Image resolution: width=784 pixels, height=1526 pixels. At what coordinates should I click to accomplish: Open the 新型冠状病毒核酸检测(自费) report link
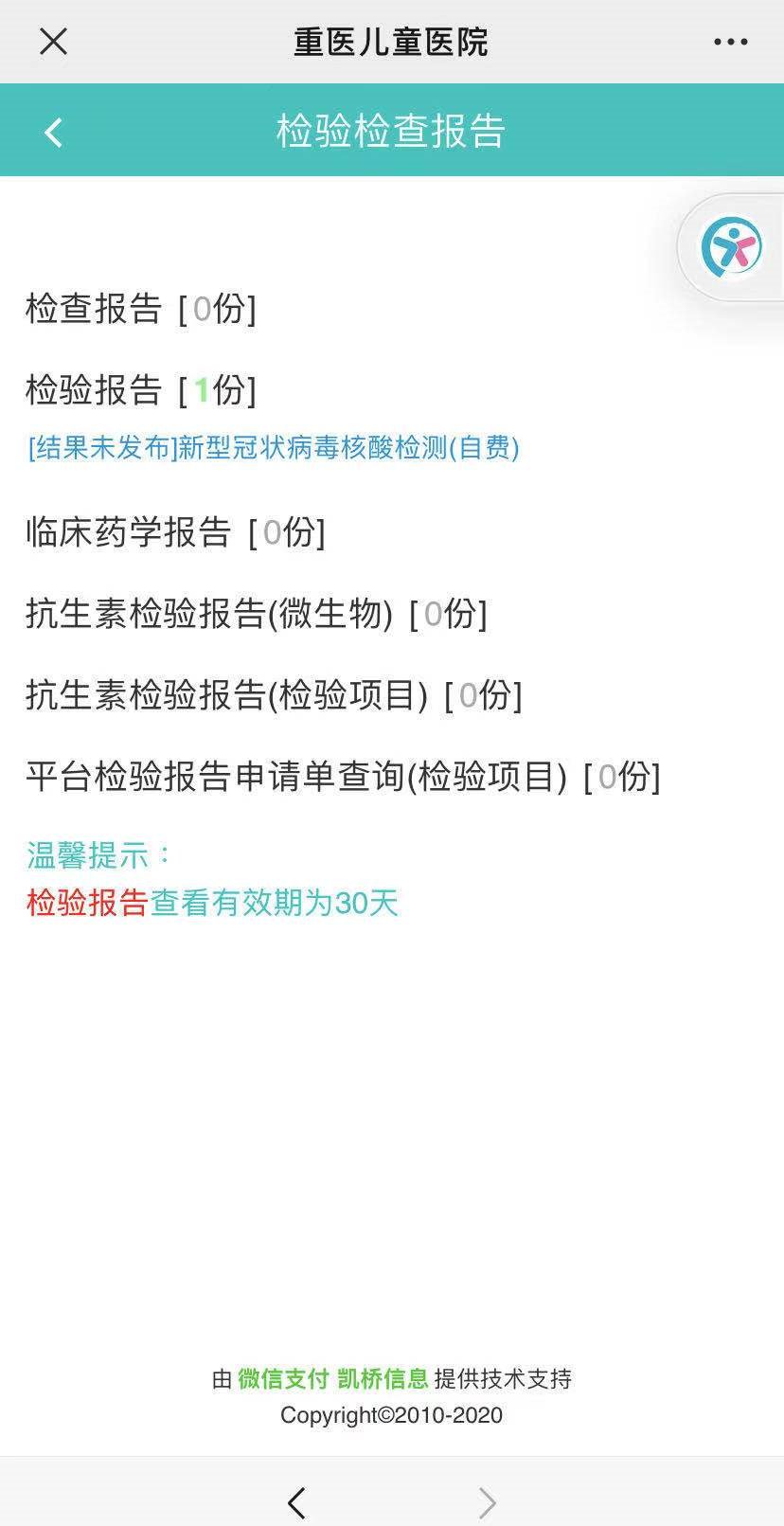coord(274,447)
